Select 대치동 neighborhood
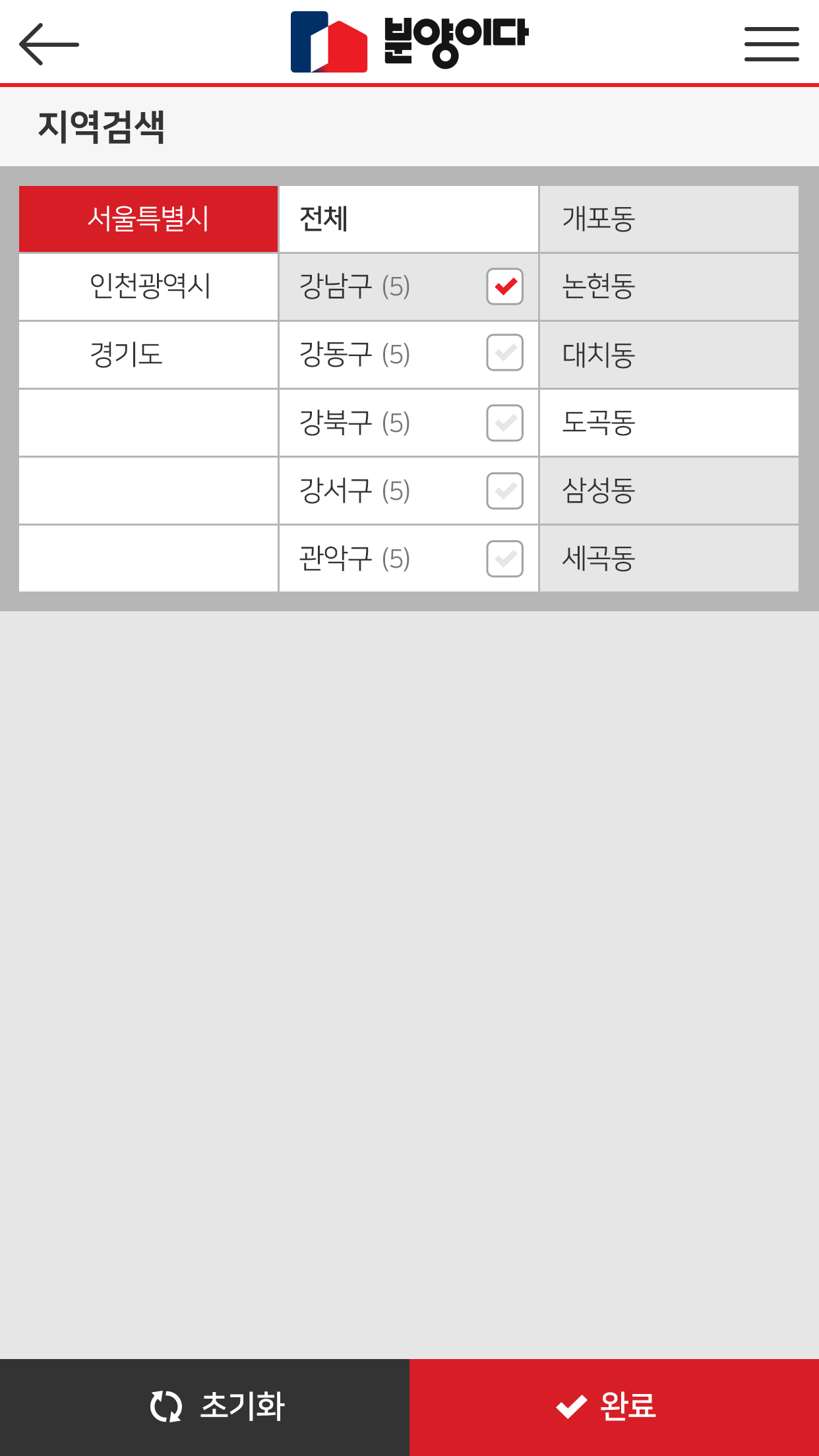 coord(669,355)
